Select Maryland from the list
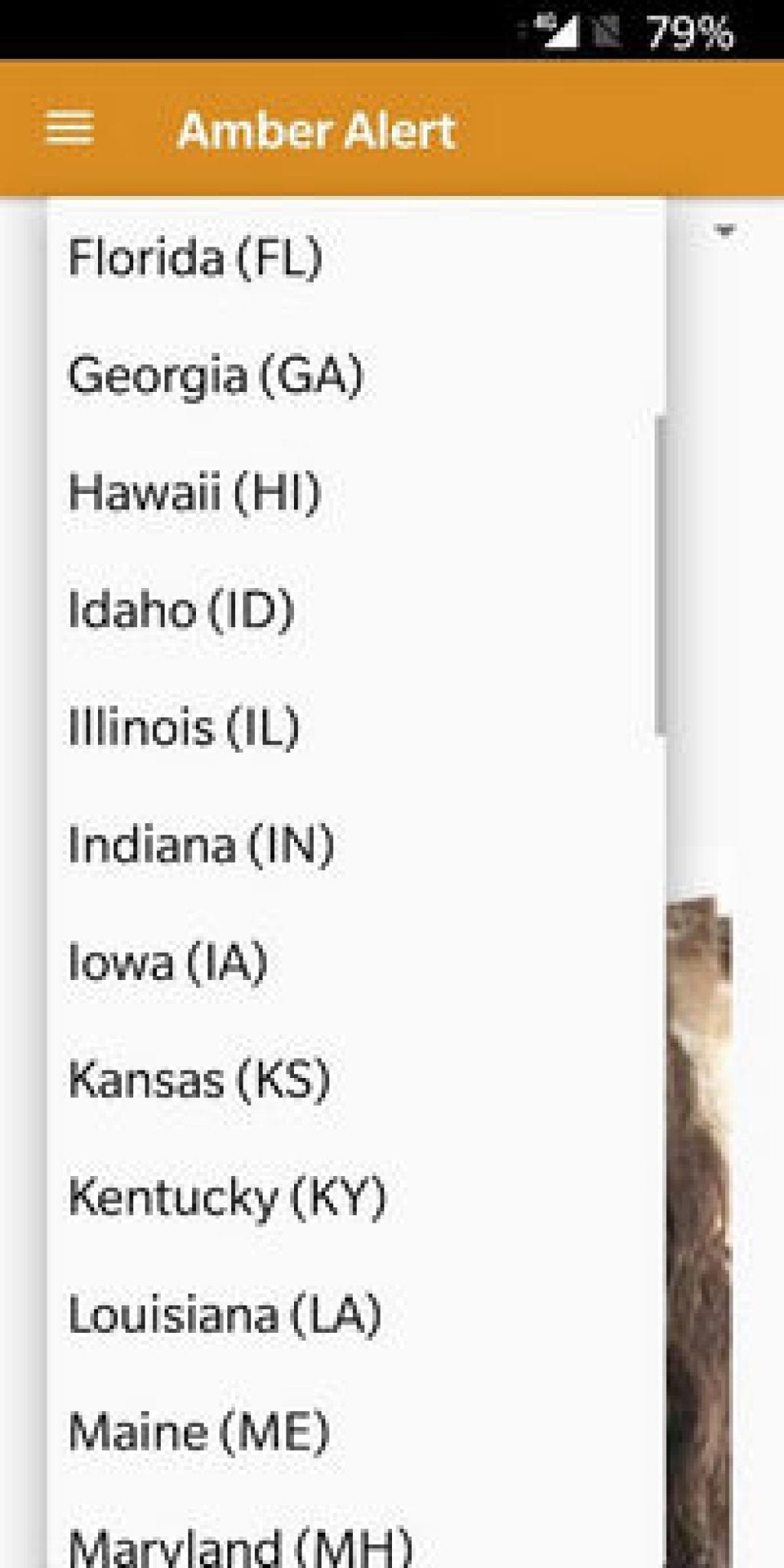 [x=240, y=1545]
